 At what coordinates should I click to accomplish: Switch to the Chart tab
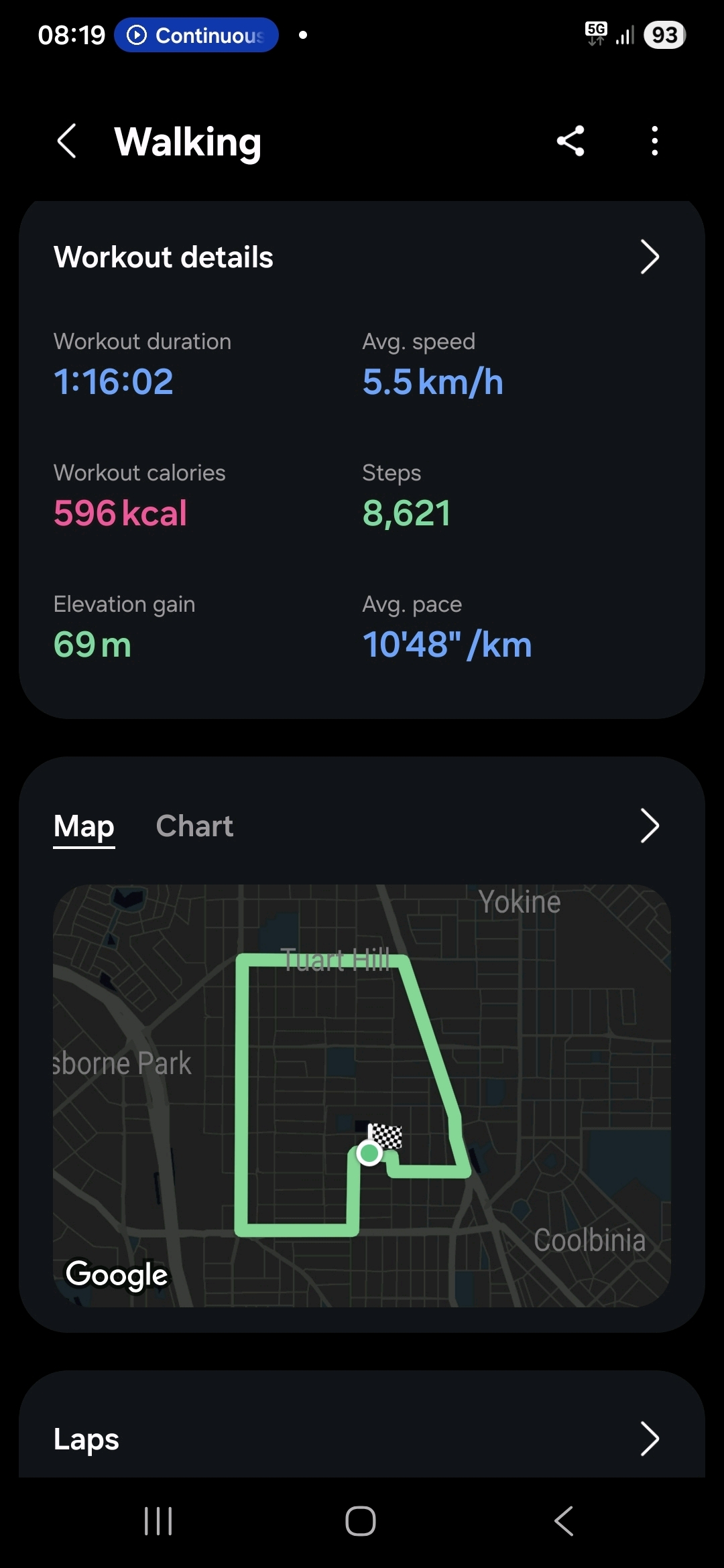194,826
